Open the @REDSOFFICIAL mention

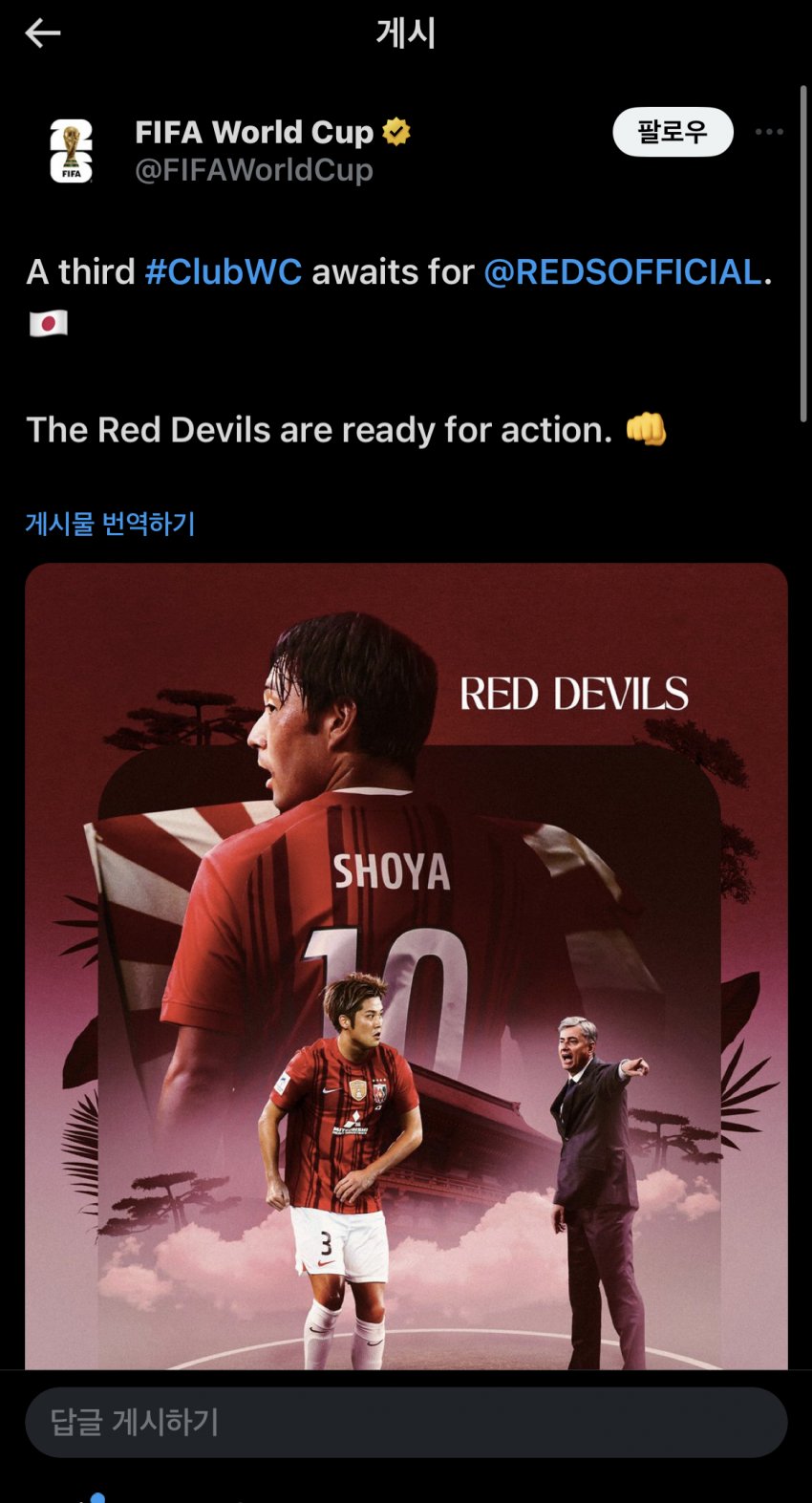pos(623,272)
